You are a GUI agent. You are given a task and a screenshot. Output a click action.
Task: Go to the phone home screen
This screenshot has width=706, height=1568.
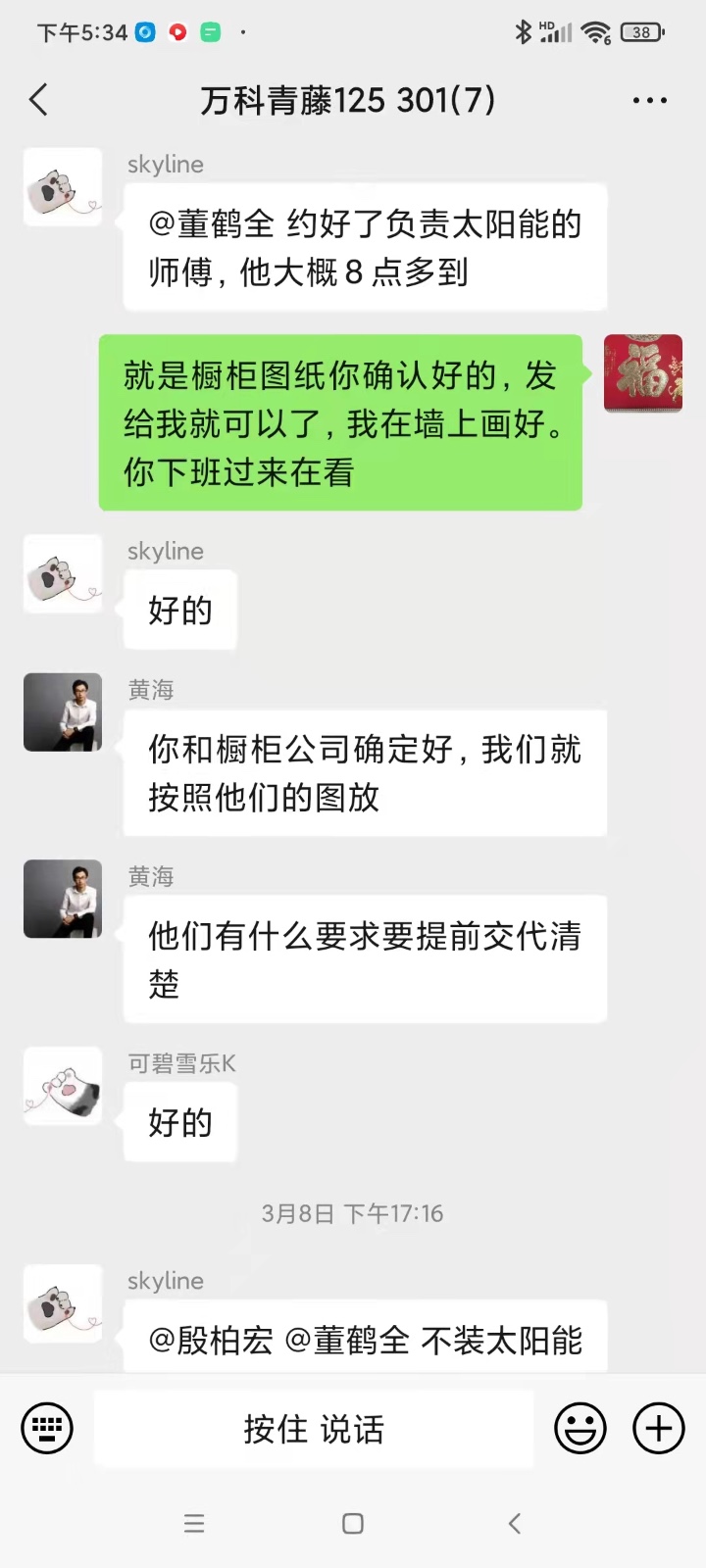pyautogui.click(x=353, y=1523)
